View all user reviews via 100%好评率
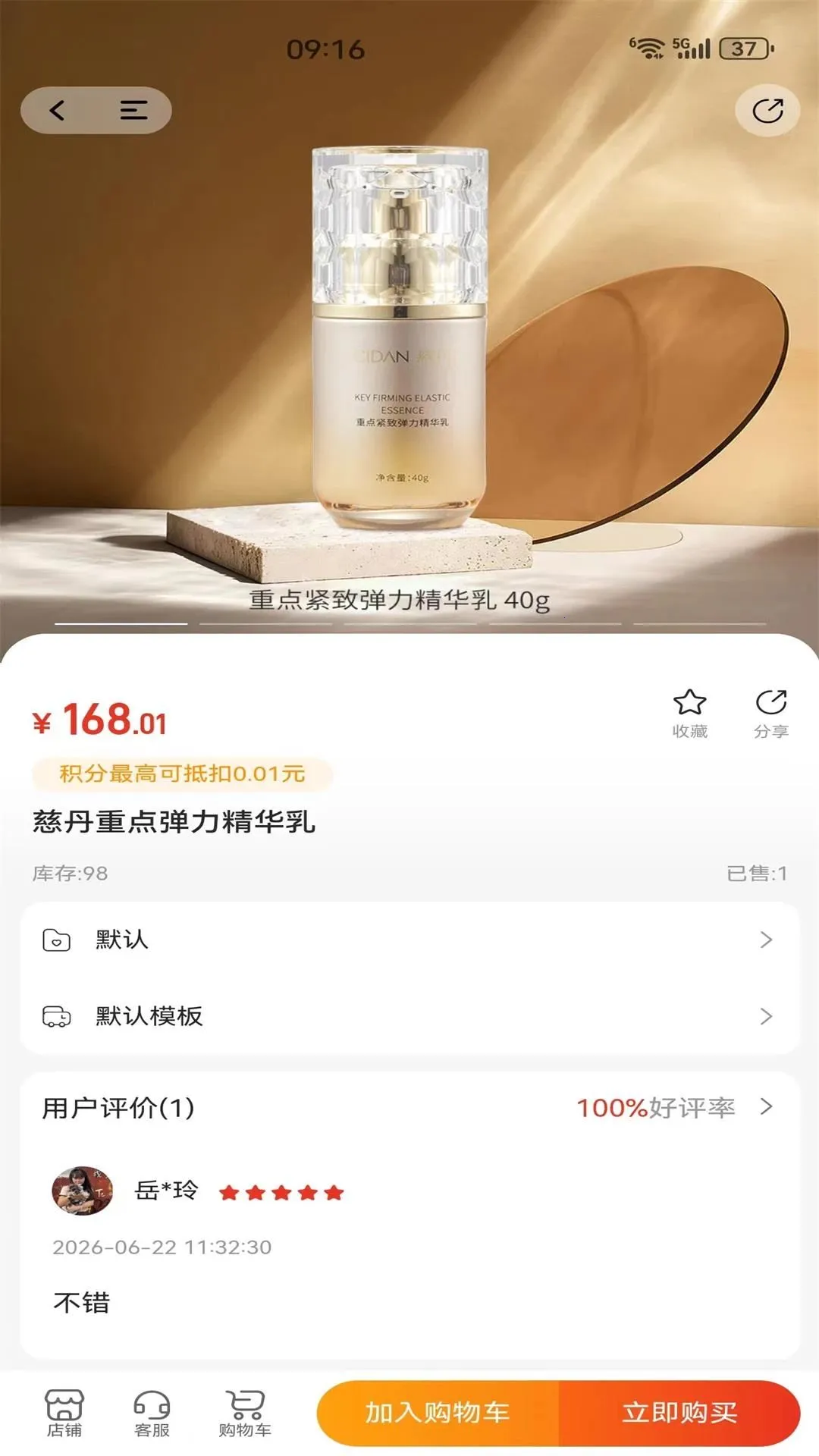This screenshot has height=1456, width=819. (x=674, y=1108)
